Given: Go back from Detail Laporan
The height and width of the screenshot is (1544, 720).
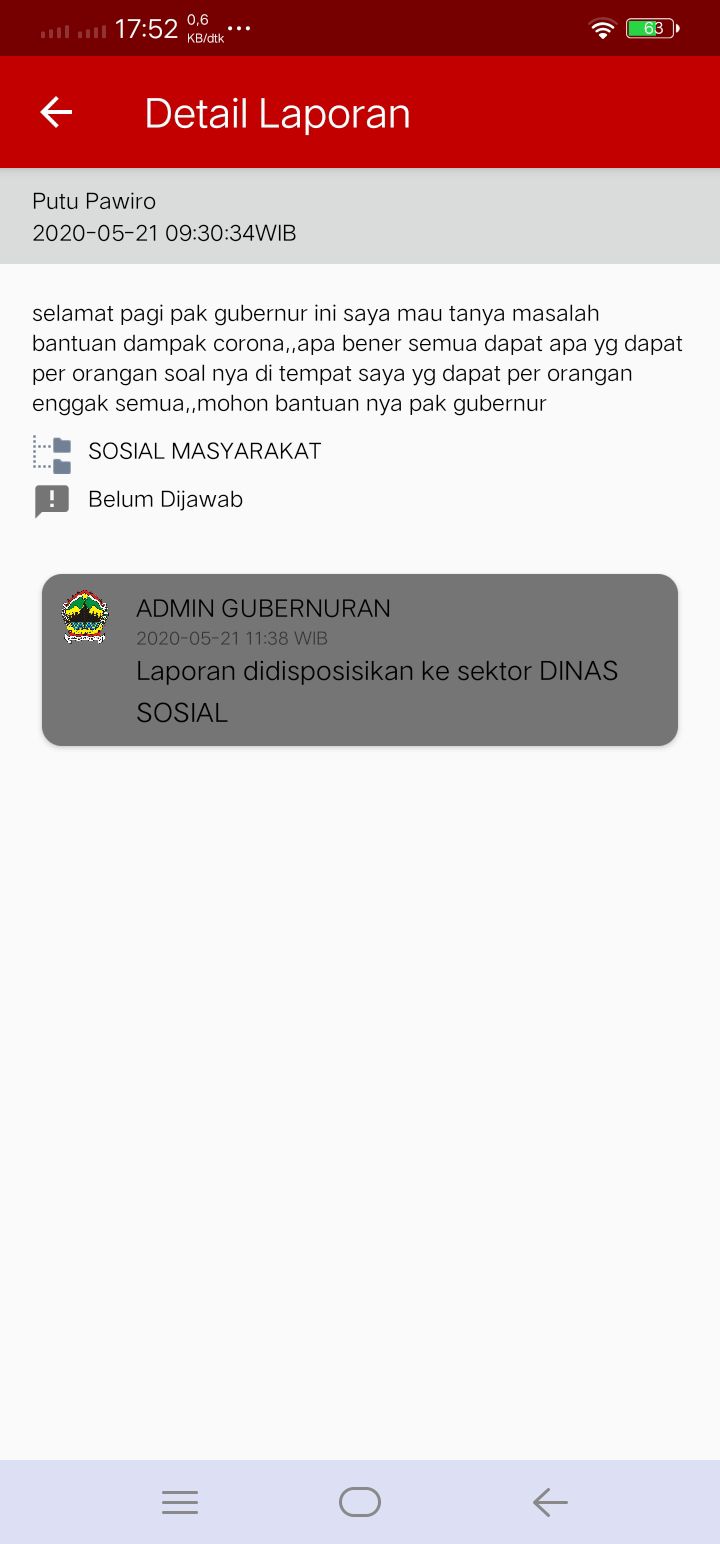Looking at the screenshot, I should pos(56,112).
